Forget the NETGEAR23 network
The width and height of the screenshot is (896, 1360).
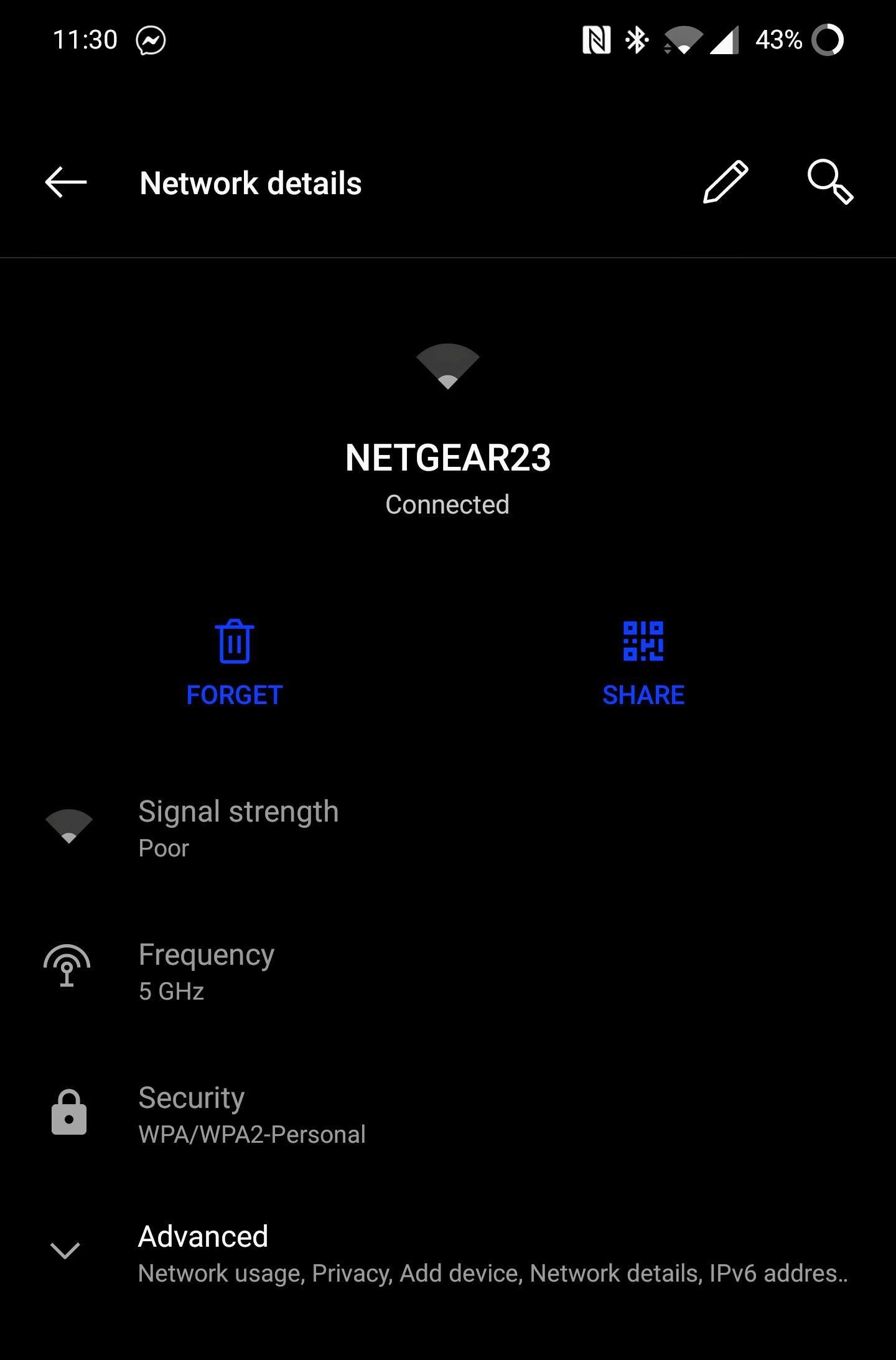(235, 663)
